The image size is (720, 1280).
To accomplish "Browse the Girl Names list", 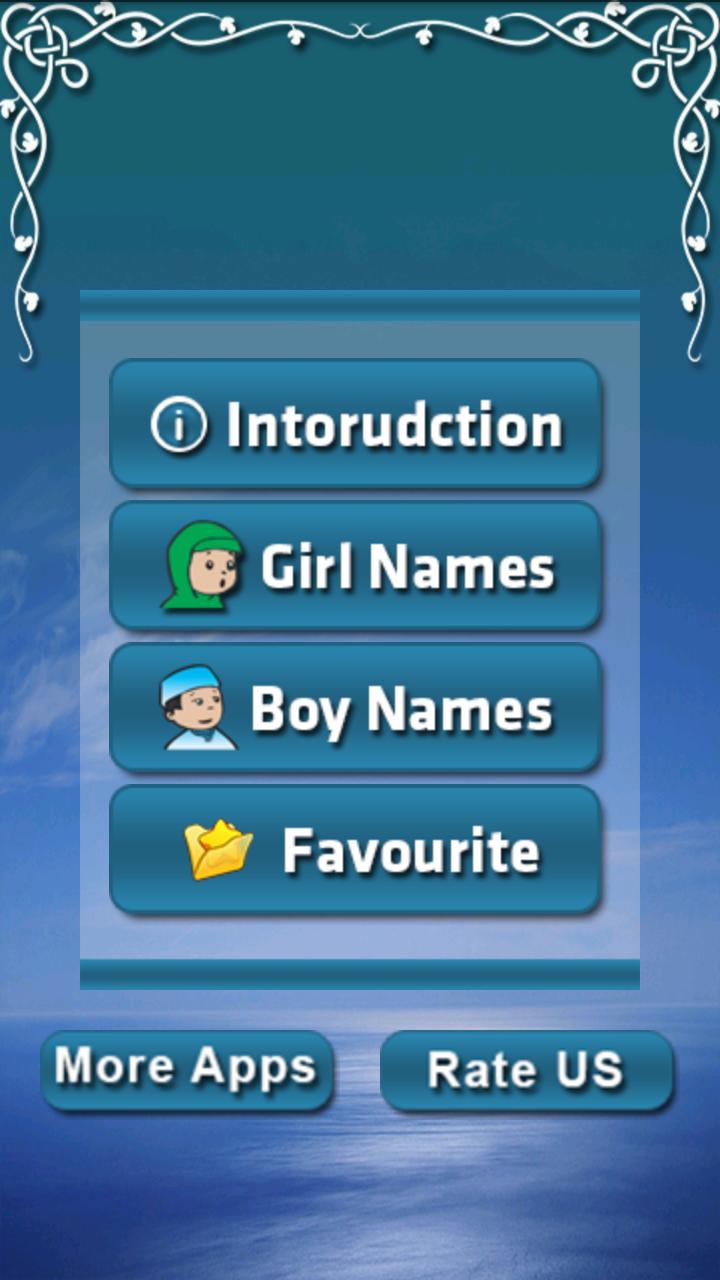I will (x=355, y=566).
